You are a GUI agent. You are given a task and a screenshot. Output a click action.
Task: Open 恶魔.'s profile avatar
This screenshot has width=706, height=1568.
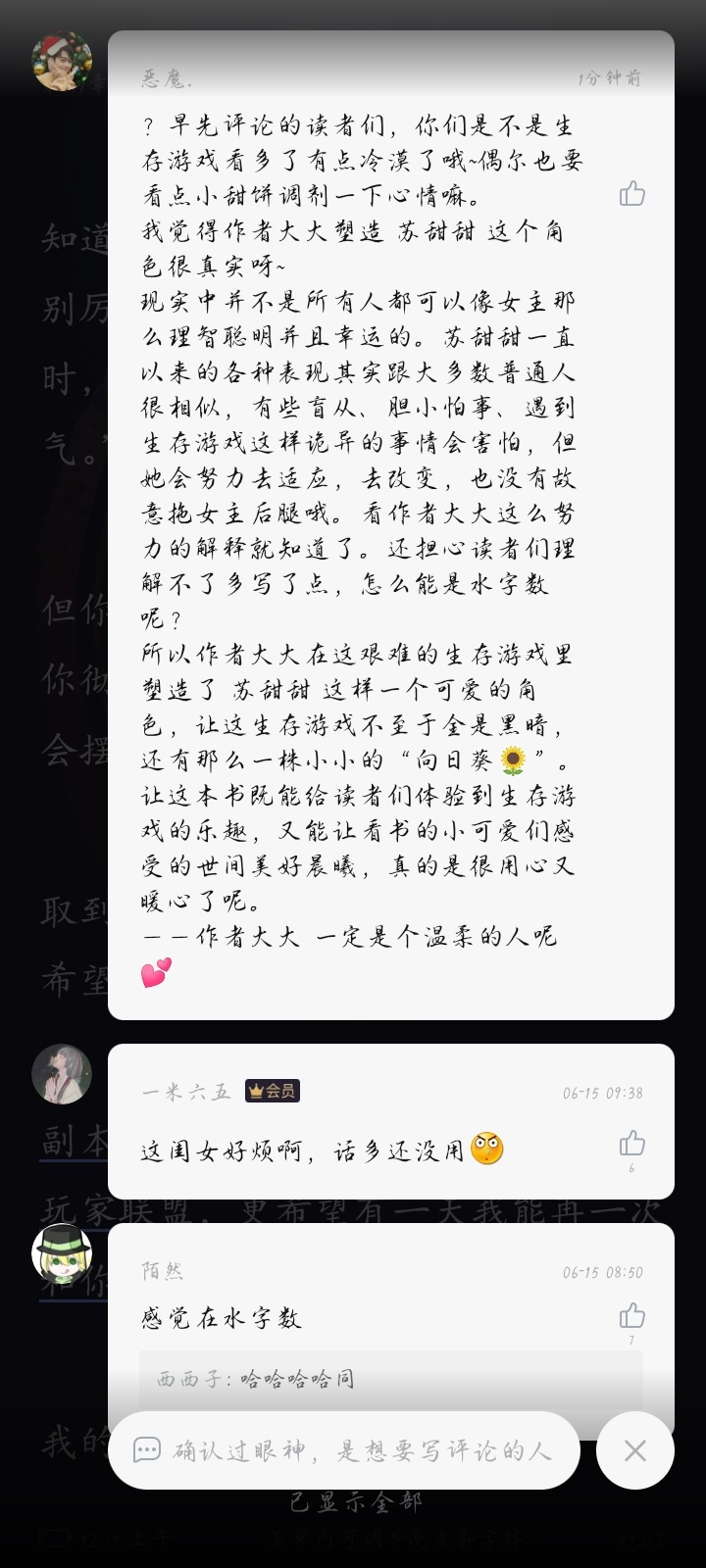click(62, 62)
